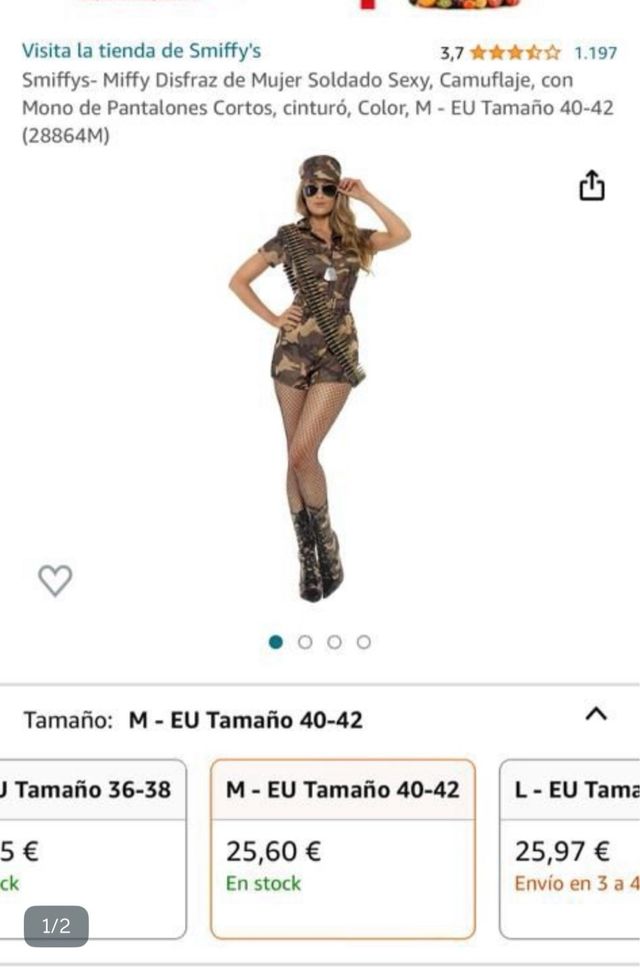
Task: Open the 1.197 customer ratings
Action: (595, 53)
